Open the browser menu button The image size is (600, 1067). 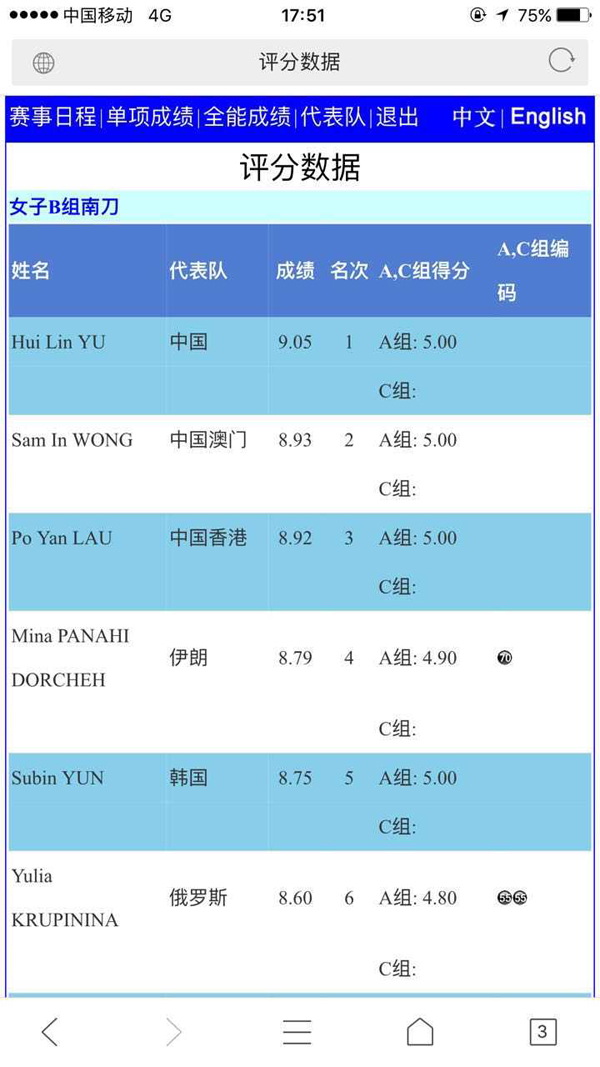tap(297, 1032)
